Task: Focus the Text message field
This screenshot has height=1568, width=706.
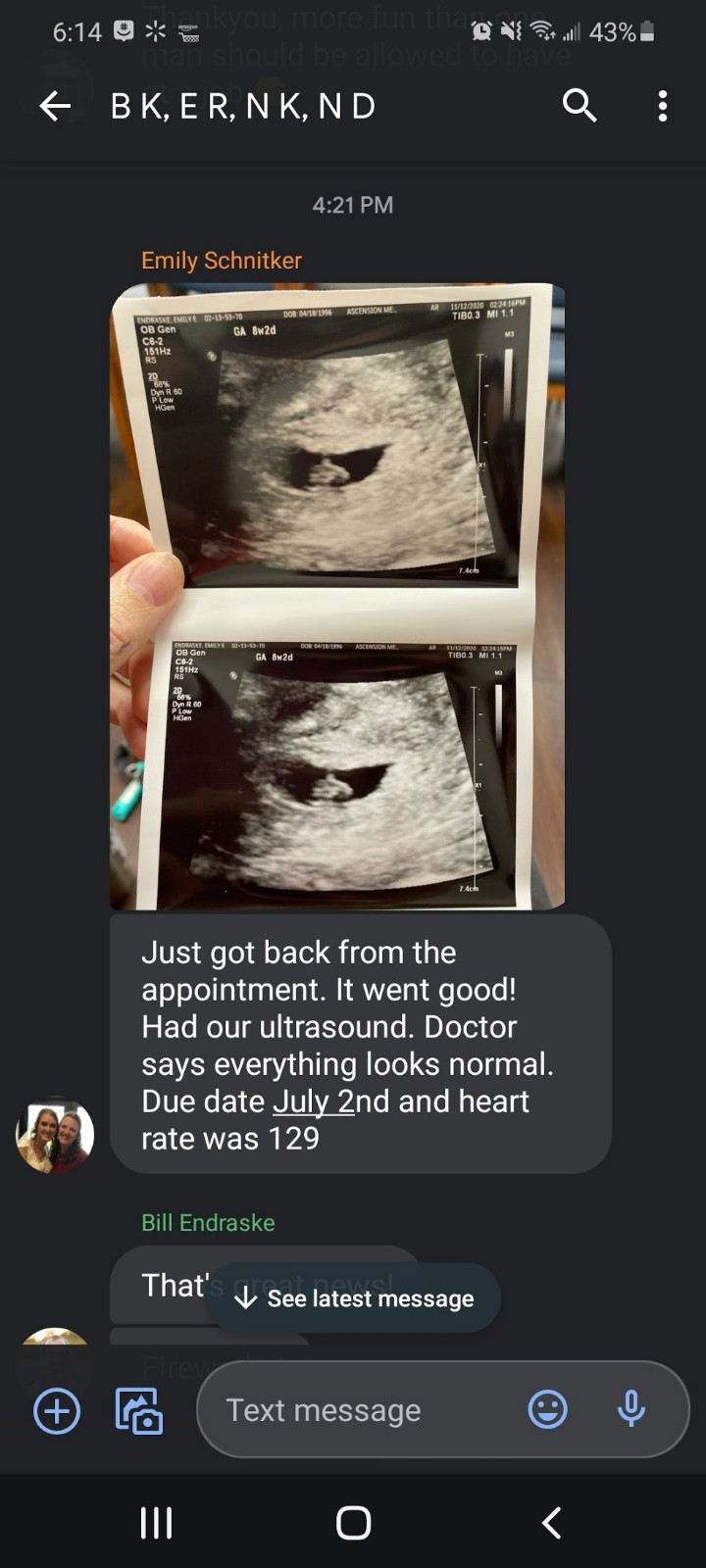Action: (x=363, y=1410)
